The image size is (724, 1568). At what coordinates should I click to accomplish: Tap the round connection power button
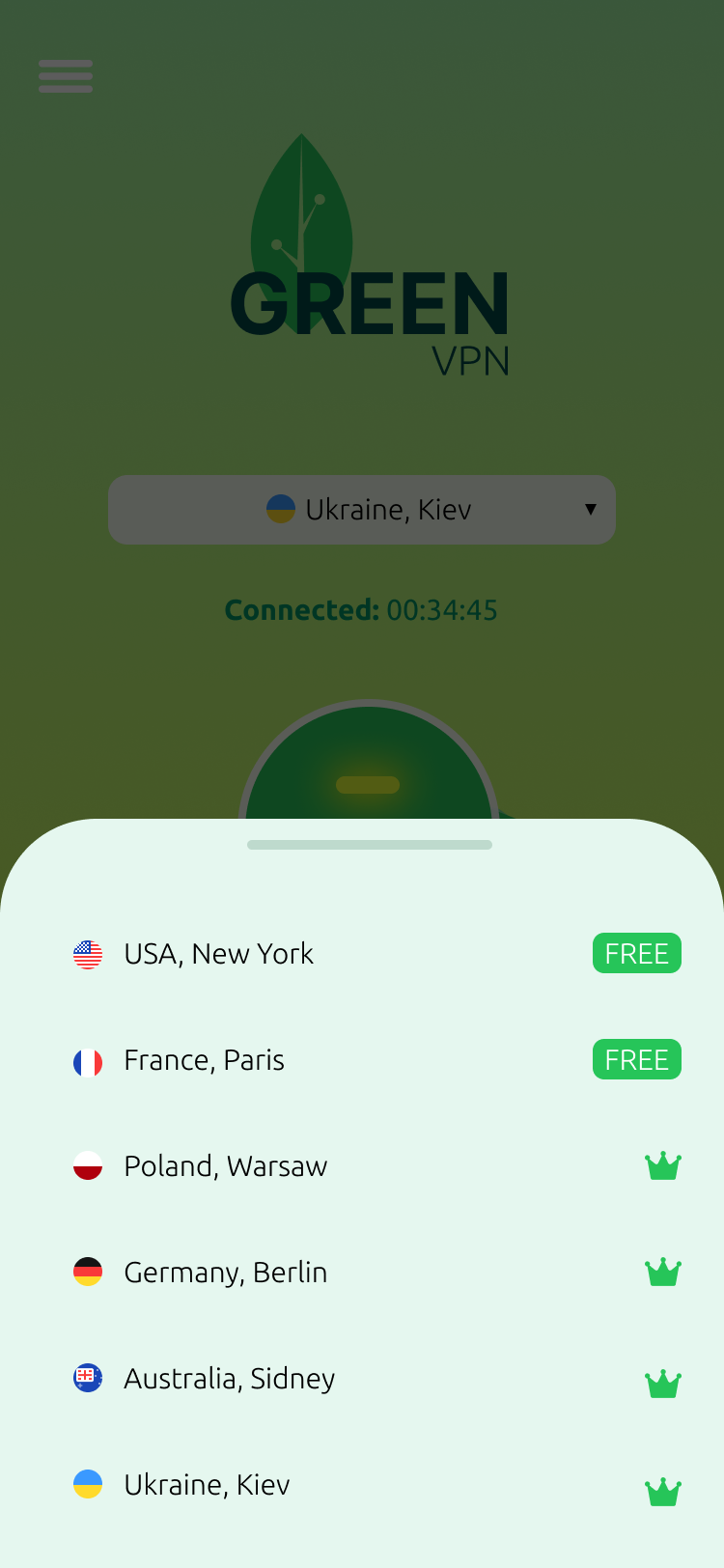click(x=368, y=772)
